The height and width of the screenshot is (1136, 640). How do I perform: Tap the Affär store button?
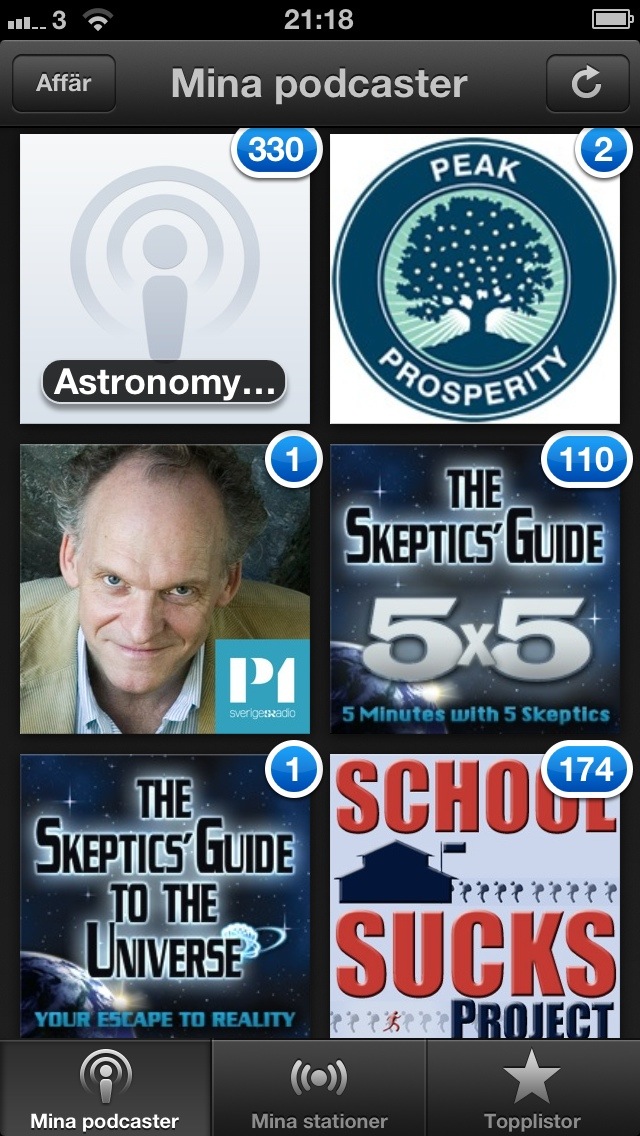tap(64, 83)
